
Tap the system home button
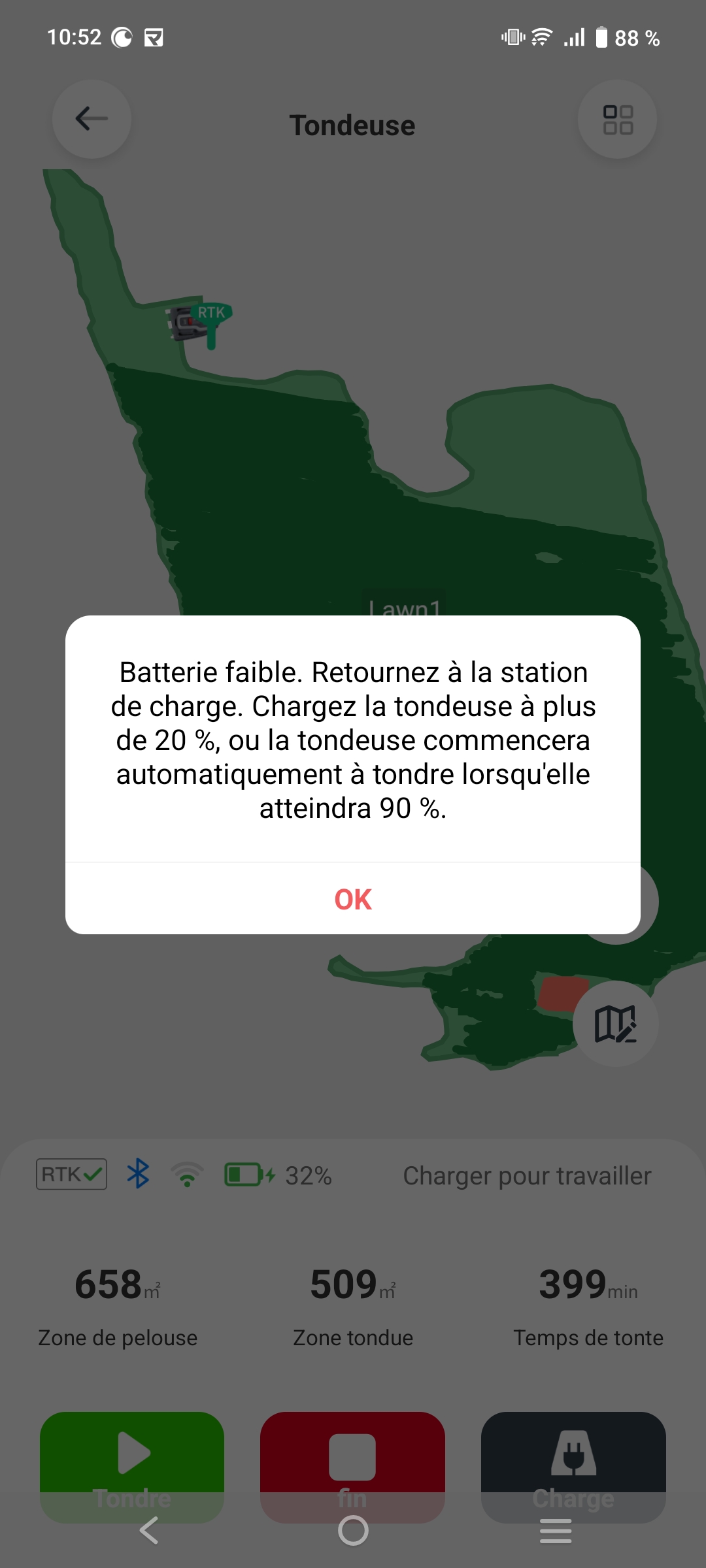point(353,1531)
